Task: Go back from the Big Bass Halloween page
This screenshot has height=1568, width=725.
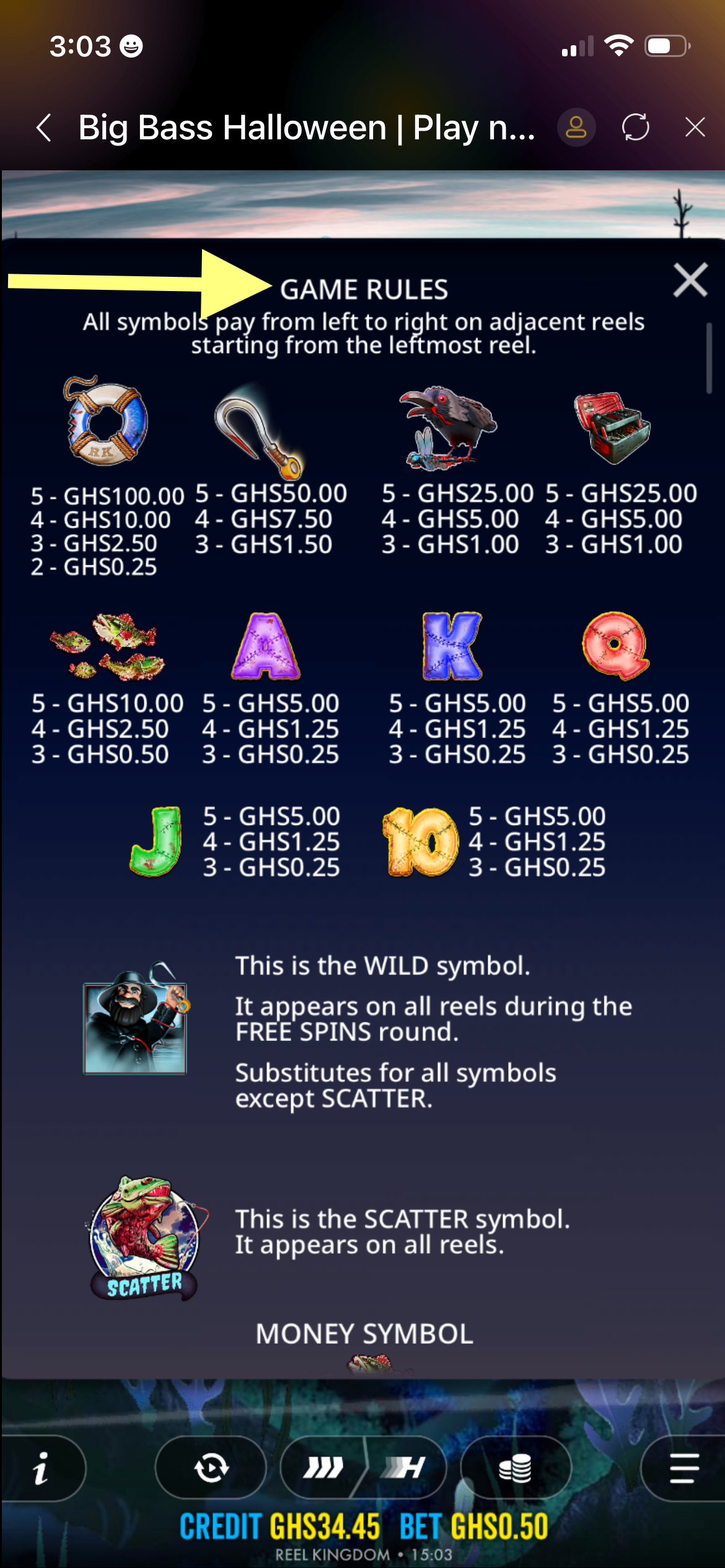Action: click(44, 128)
